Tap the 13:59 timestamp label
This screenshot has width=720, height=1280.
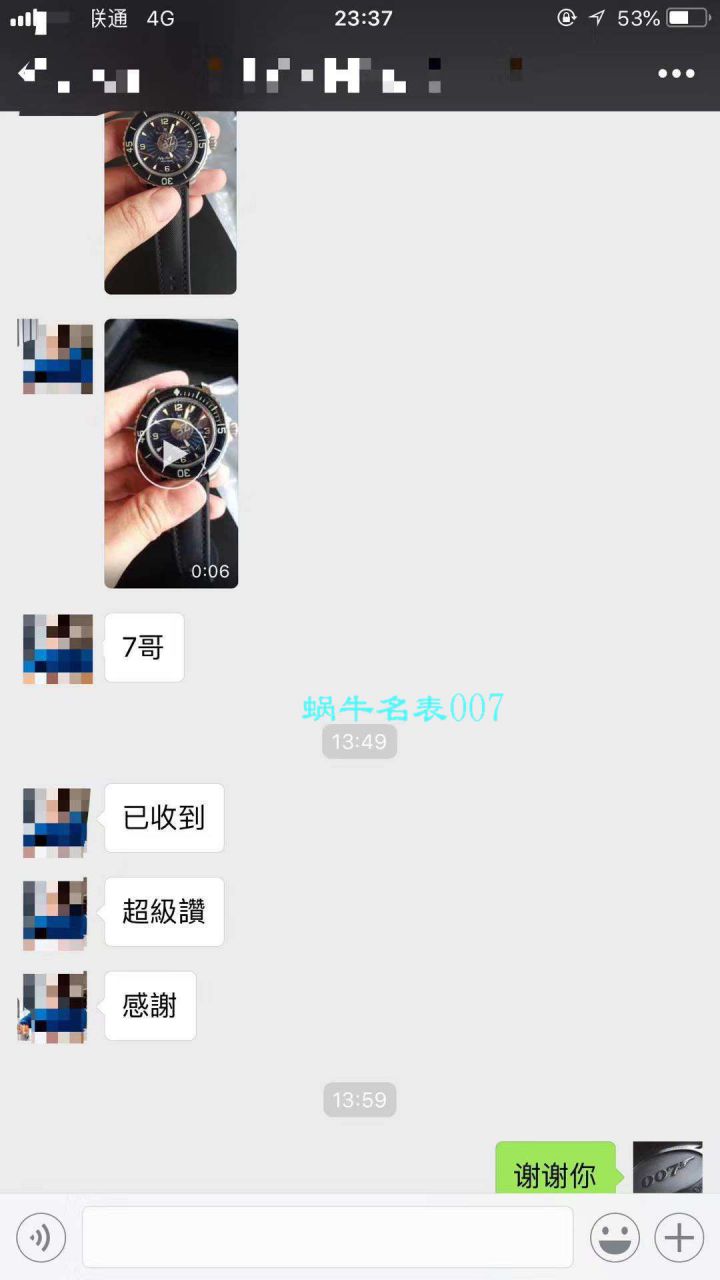coord(359,1100)
